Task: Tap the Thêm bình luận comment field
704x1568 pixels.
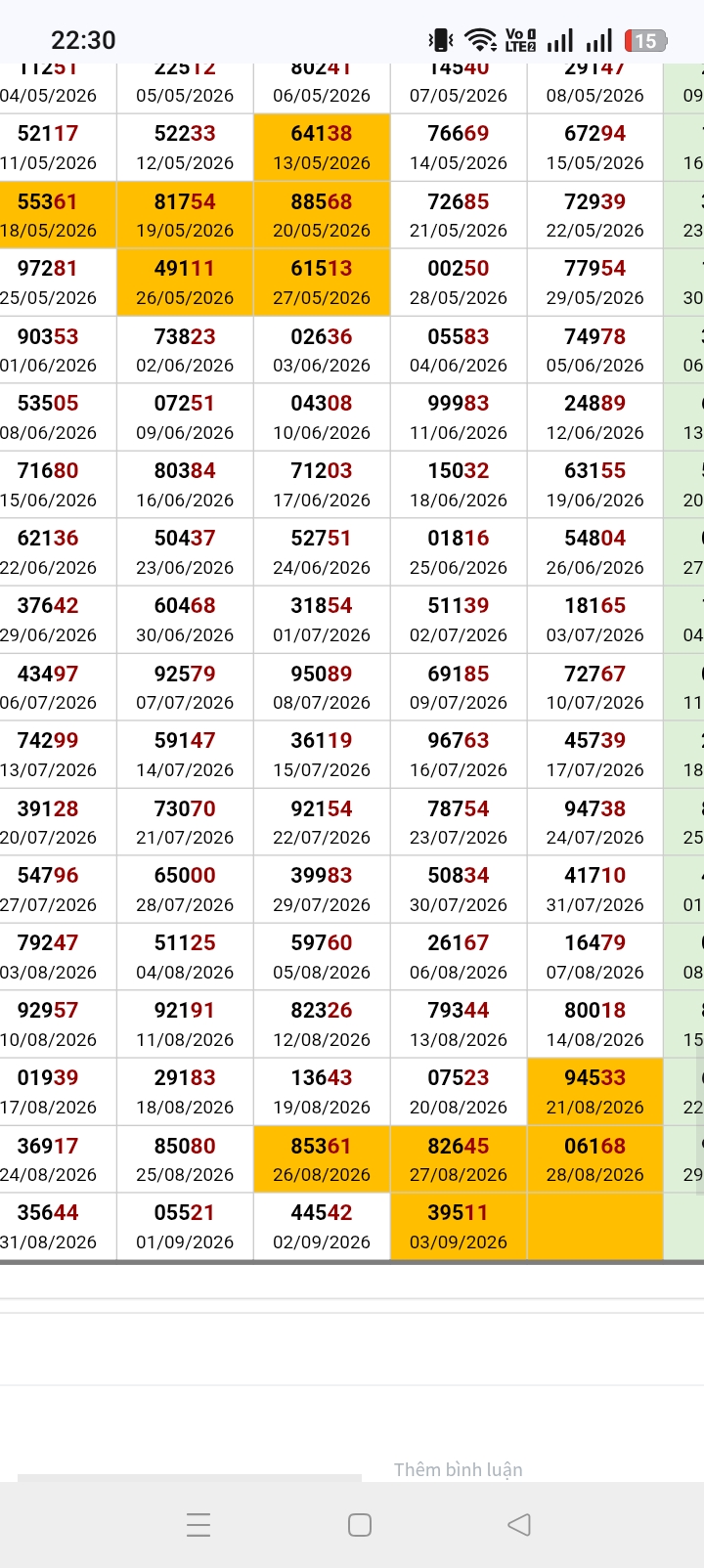Action: pyautogui.click(x=458, y=1469)
